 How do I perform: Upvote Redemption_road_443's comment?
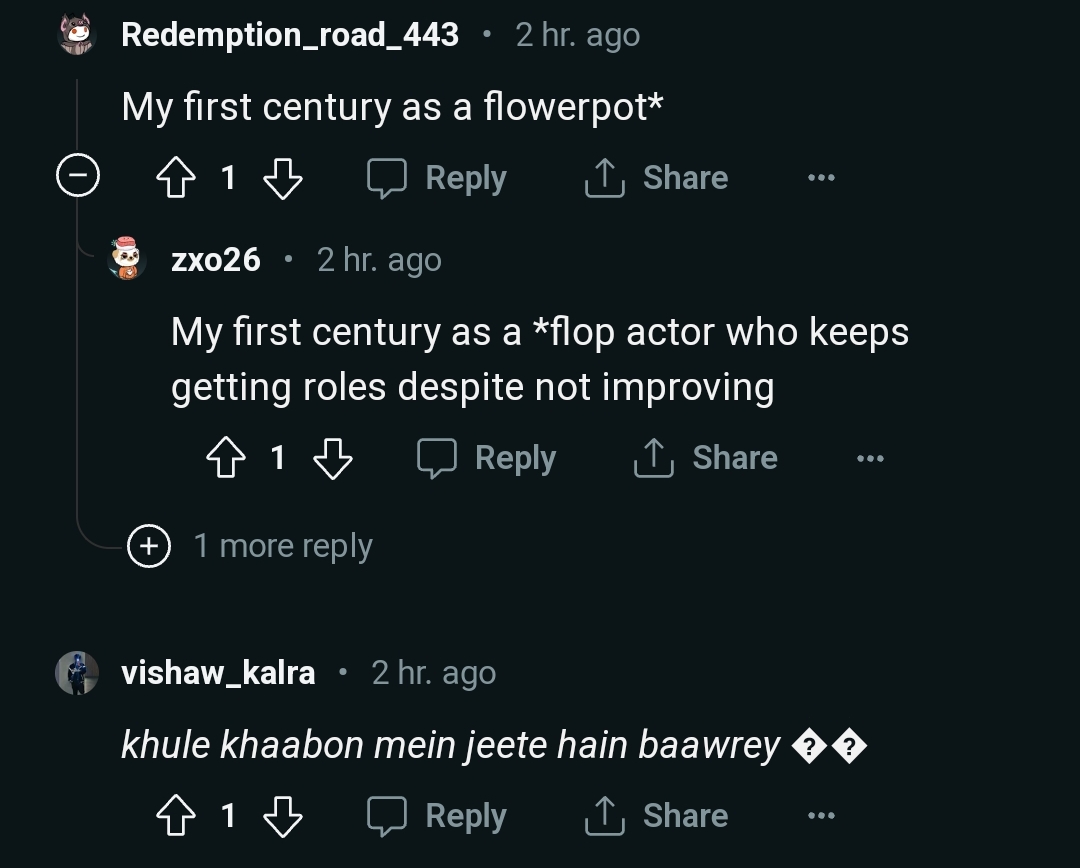(176, 179)
